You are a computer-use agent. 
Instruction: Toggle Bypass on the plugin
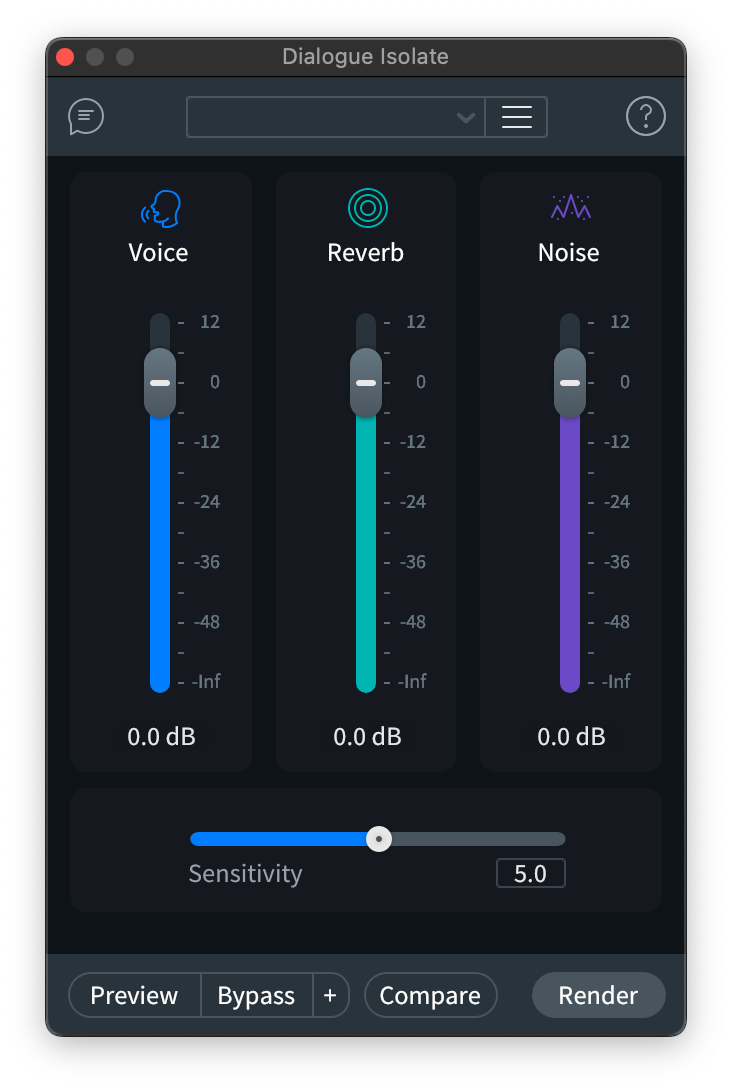click(256, 995)
